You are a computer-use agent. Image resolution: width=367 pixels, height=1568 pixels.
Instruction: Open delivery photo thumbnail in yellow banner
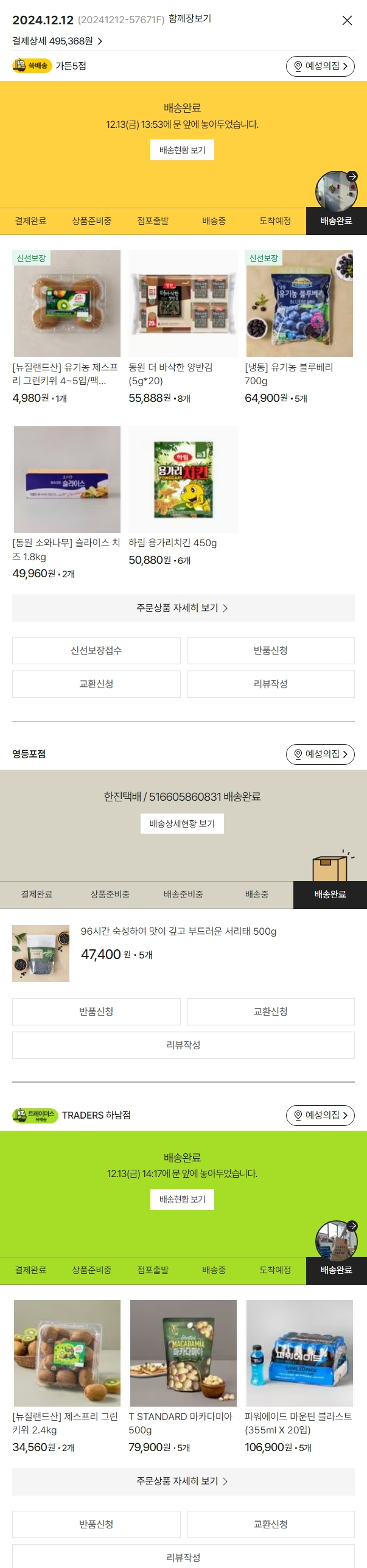[336, 191]
